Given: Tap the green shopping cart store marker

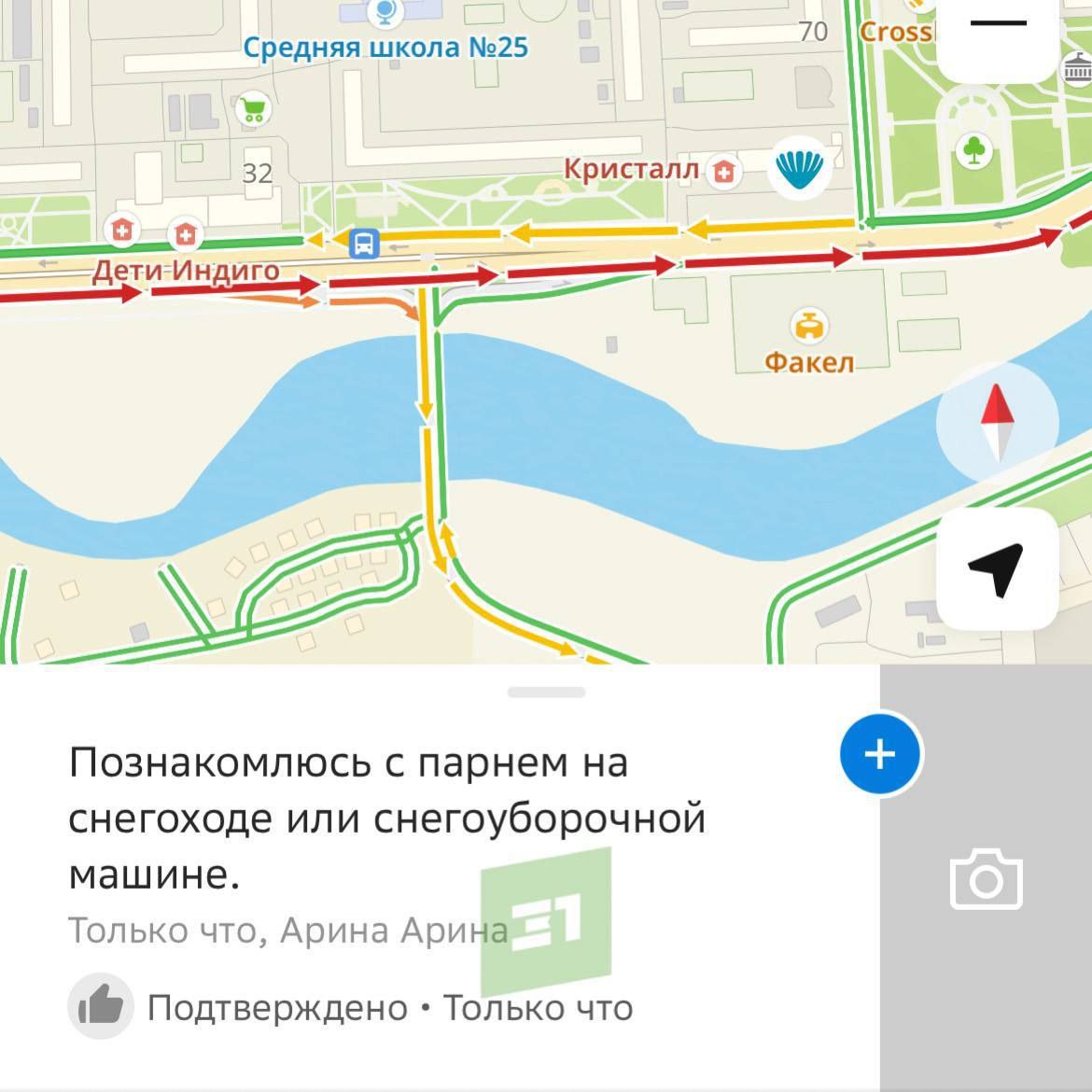Looking at the screenshot, I should tap(254, 109).
